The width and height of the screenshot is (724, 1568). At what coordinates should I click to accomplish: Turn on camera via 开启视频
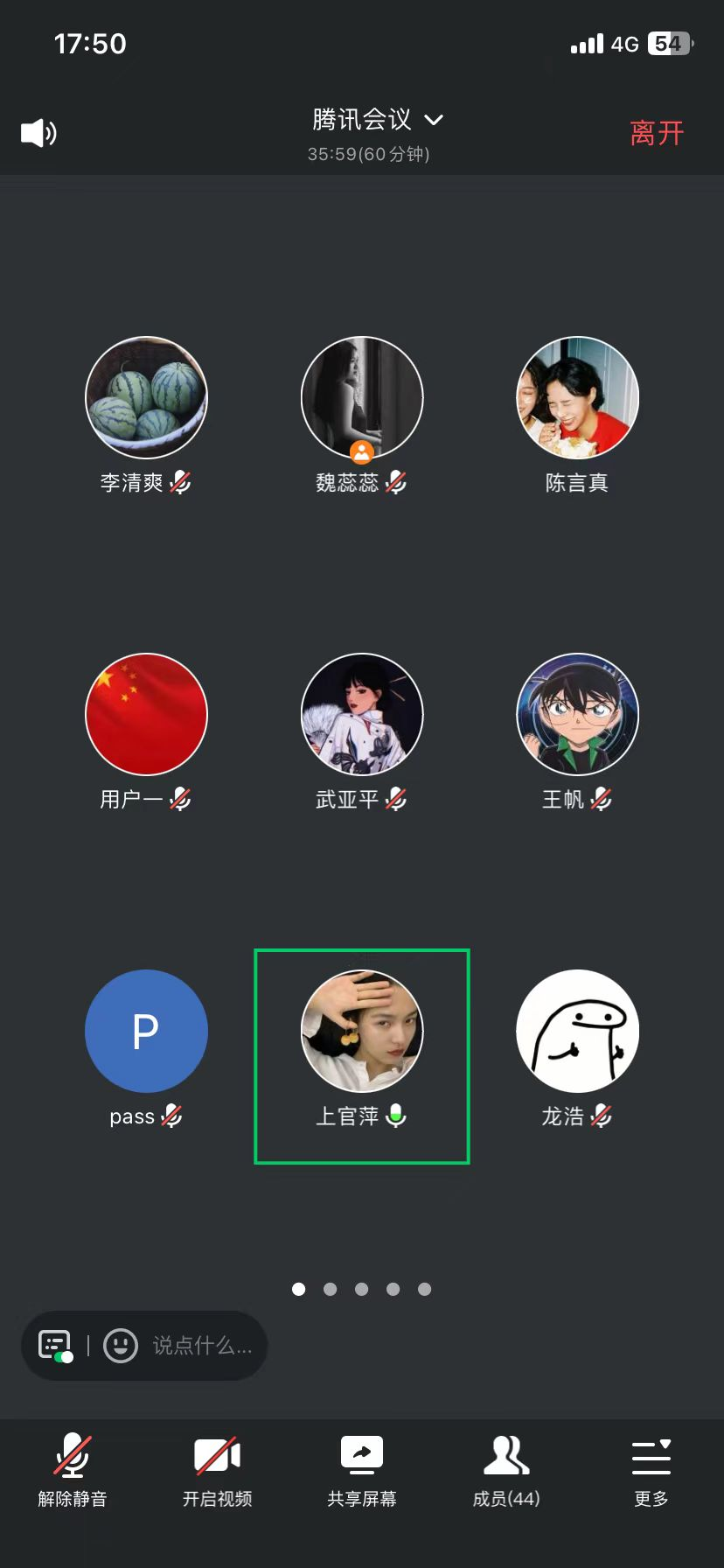(217, 1470)
